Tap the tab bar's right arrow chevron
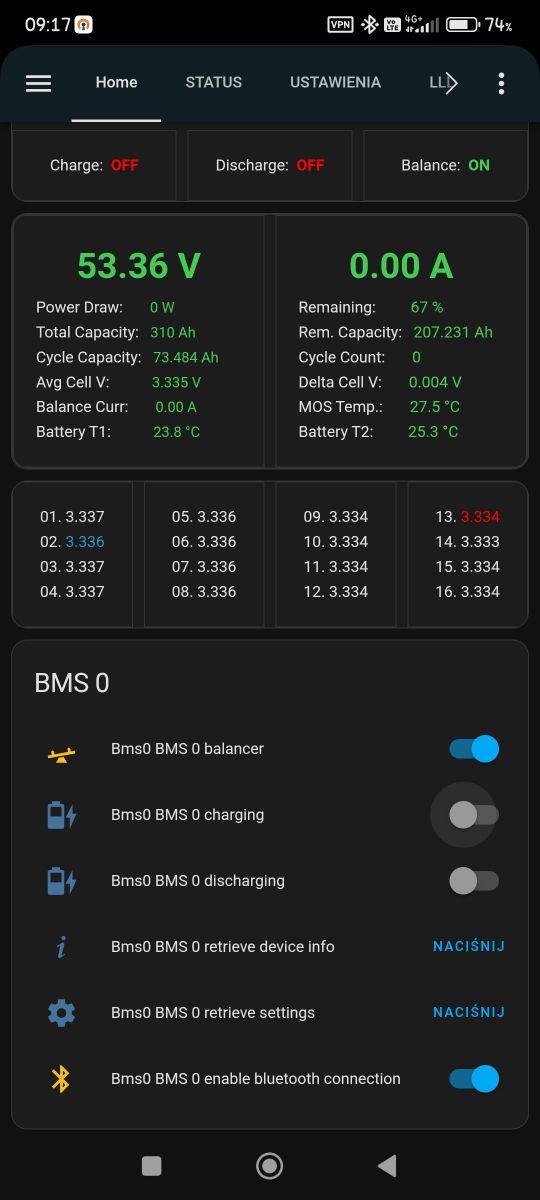 (x=451, y=83)
